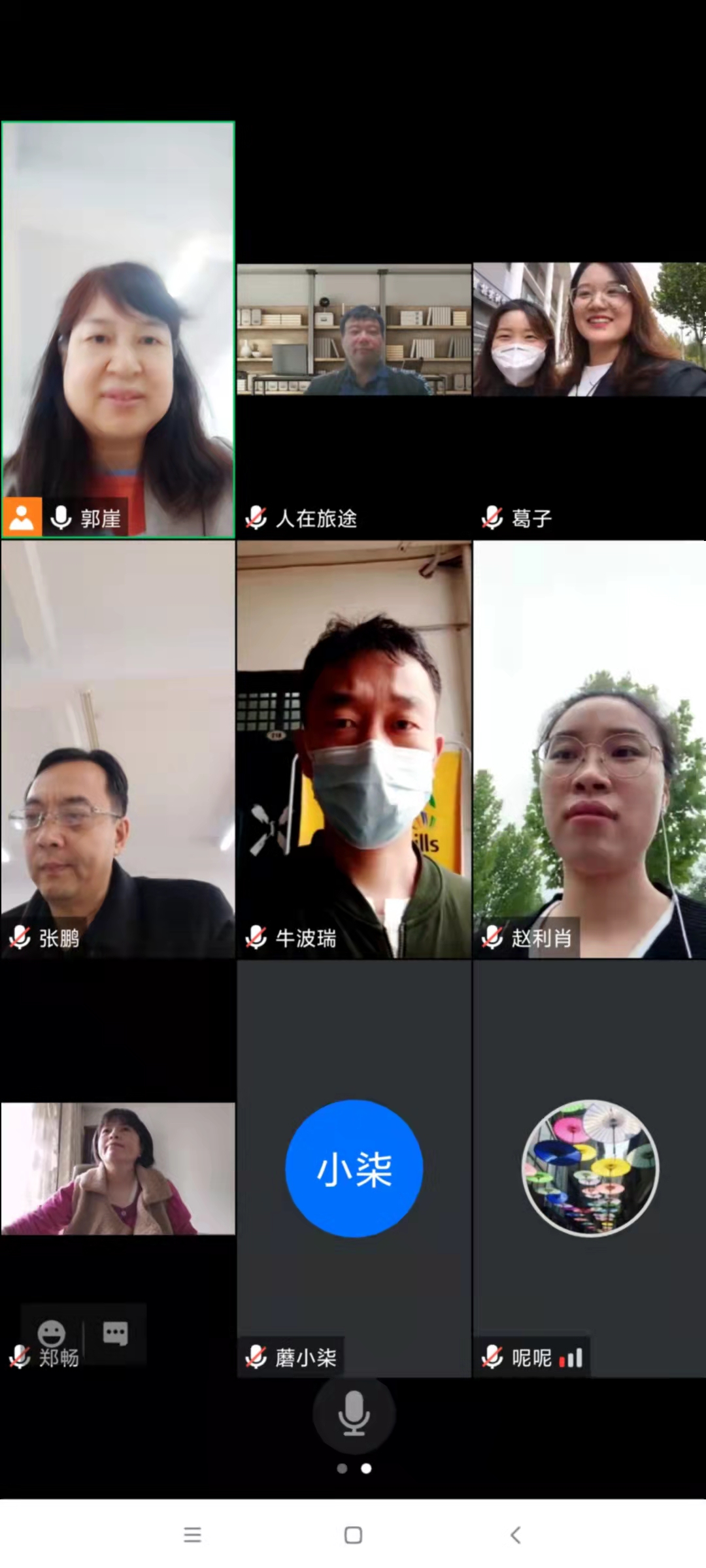
Task: Select the video tile labeled 人在旅途
Action: 354,330
